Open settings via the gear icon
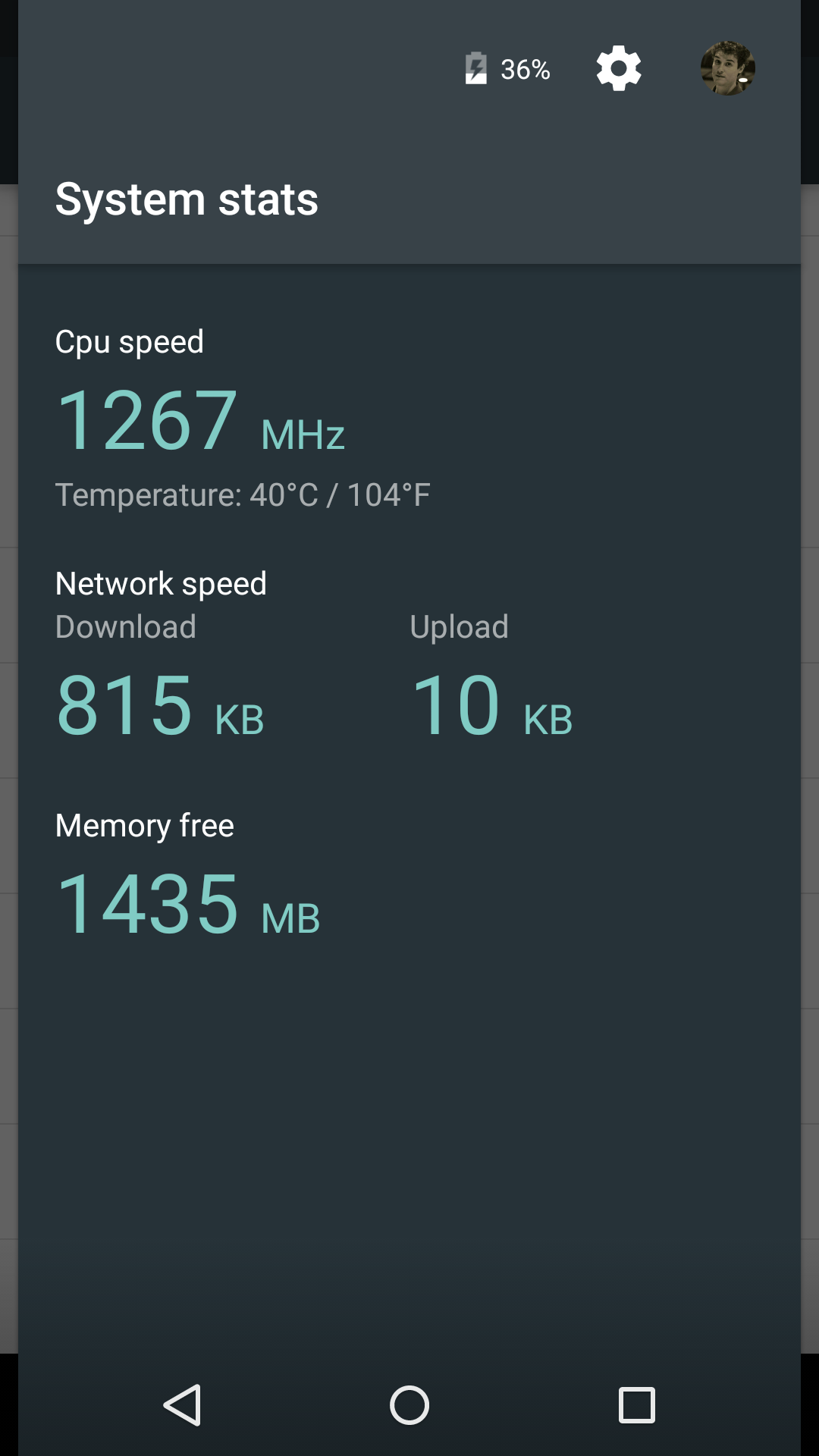 click(x=619, y=68)
